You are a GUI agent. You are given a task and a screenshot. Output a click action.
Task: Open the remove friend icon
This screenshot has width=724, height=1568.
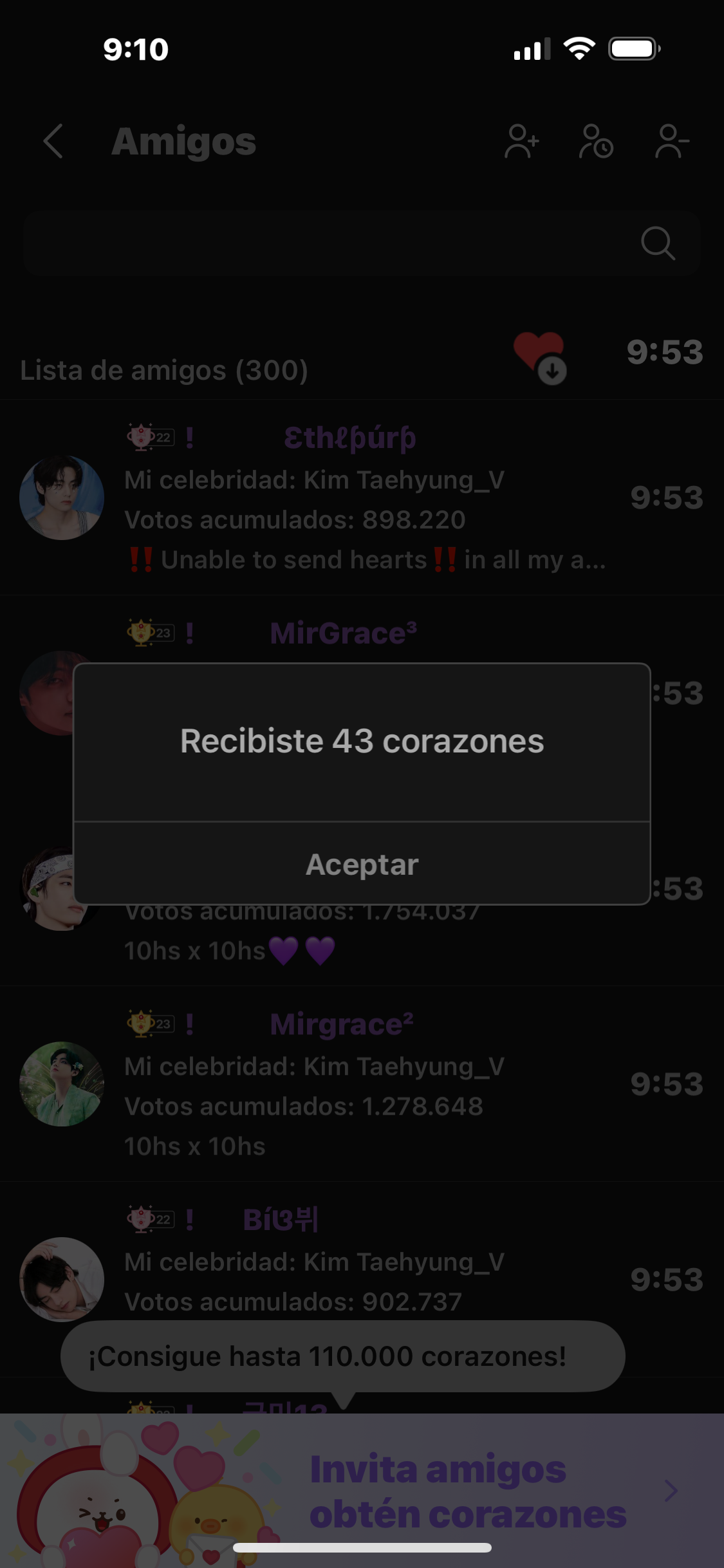pyautogui.click(x=671, y=142)
